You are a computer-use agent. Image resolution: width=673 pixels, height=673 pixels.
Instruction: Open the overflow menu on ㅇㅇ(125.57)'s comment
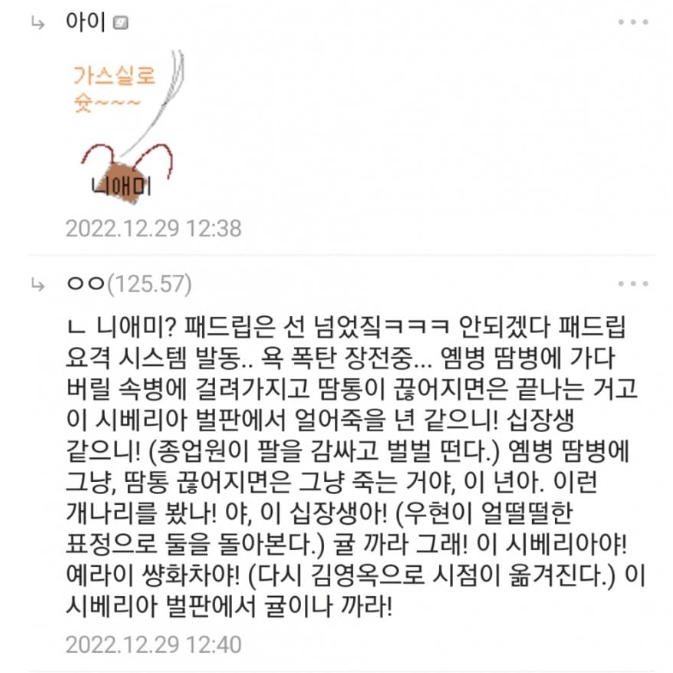(x=634, y=284)
